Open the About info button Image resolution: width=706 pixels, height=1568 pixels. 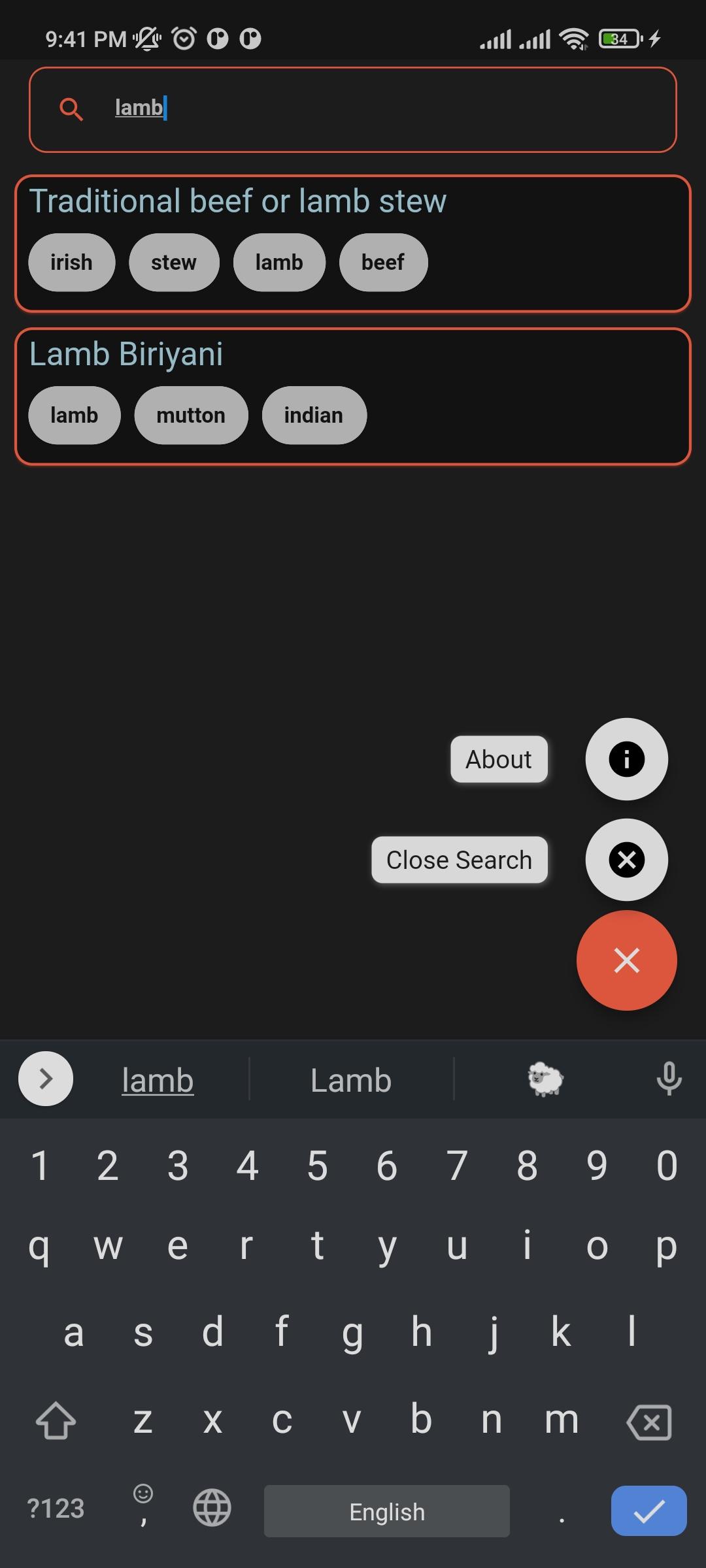pos(626,759)
